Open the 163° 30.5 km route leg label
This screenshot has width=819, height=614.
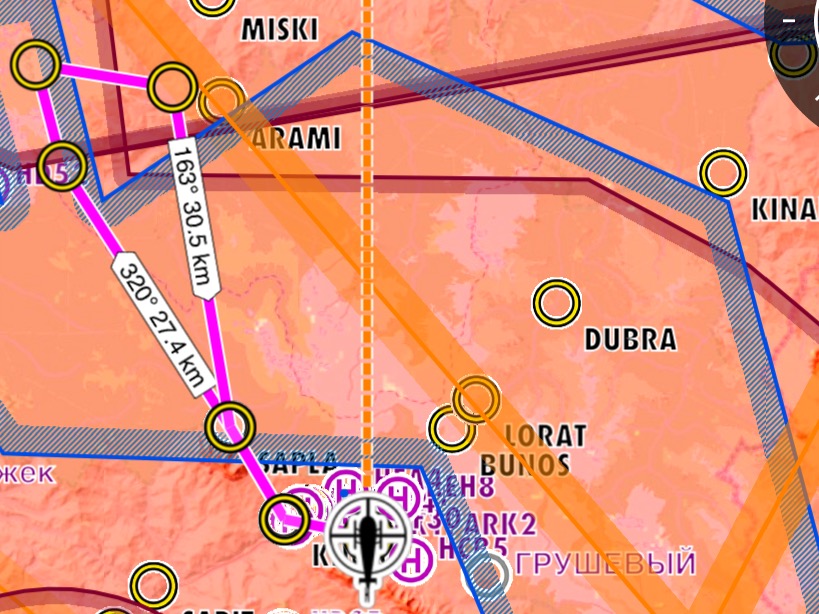point(193,219)
